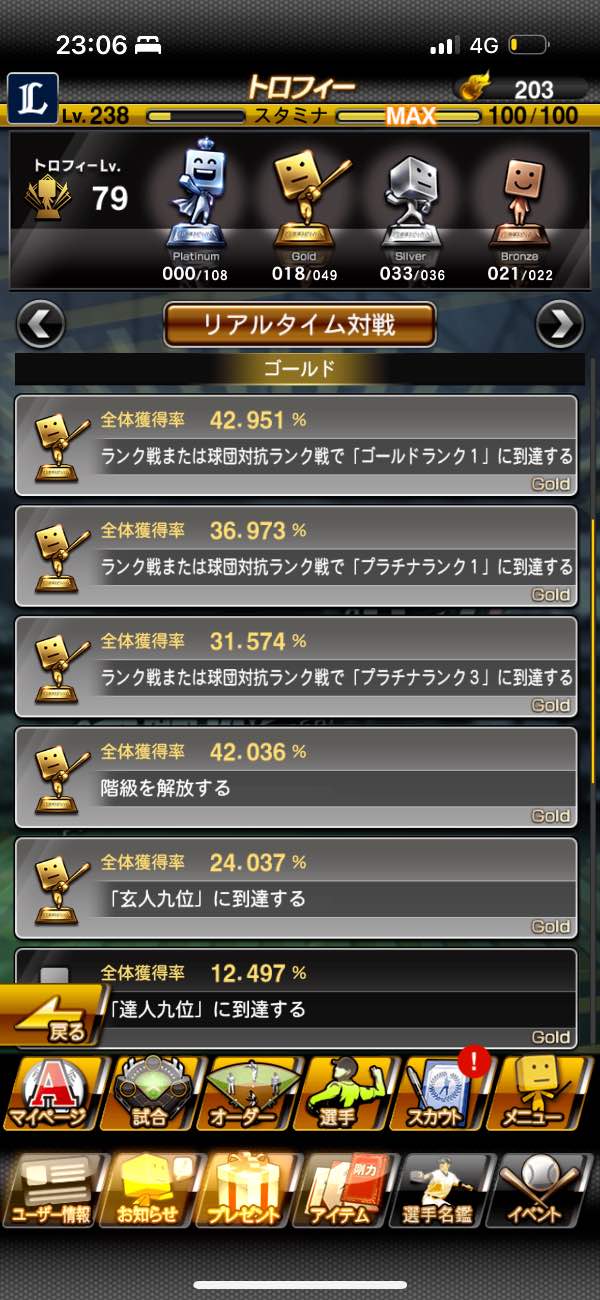600x1300 pixels.
Task: Switch to the 試合 tab
Action: [150, 1093]
